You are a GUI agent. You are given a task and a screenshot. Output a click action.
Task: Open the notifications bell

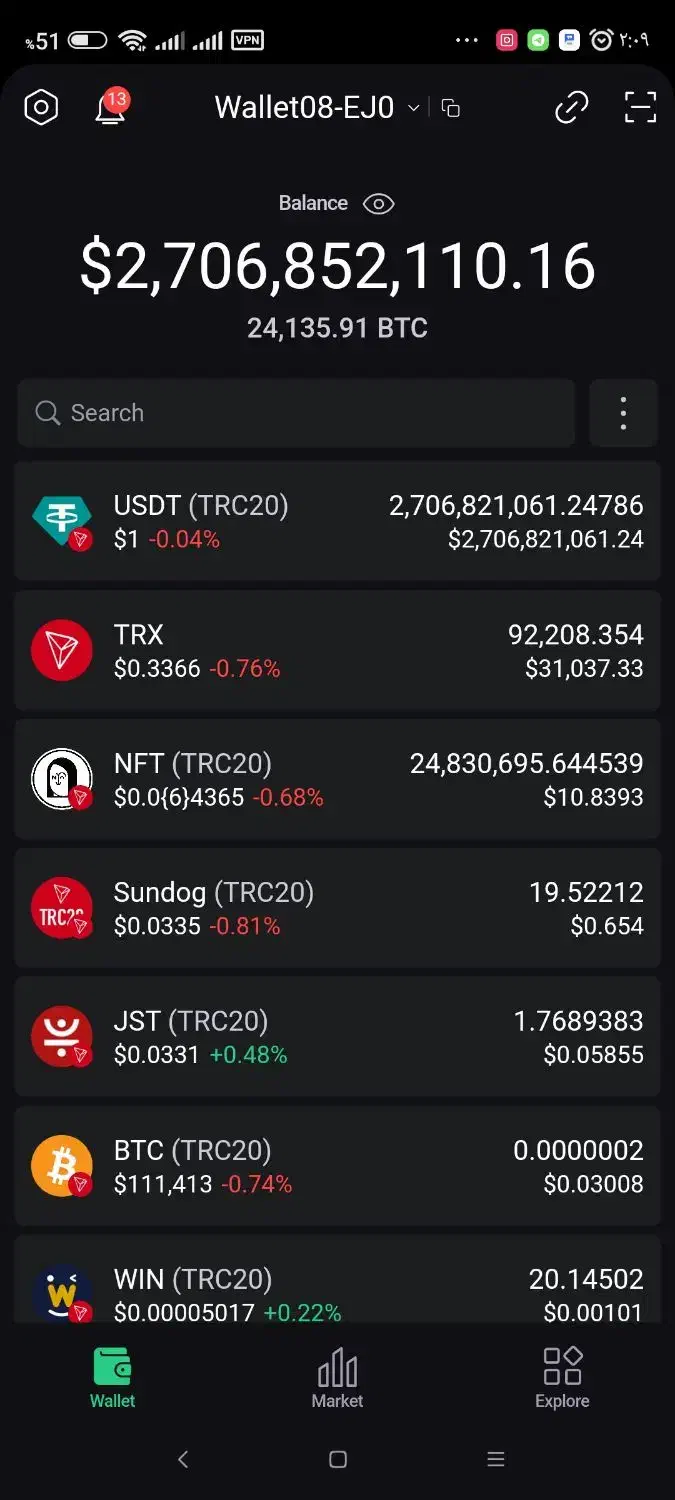pyautogui.click(x=110, y=107)
